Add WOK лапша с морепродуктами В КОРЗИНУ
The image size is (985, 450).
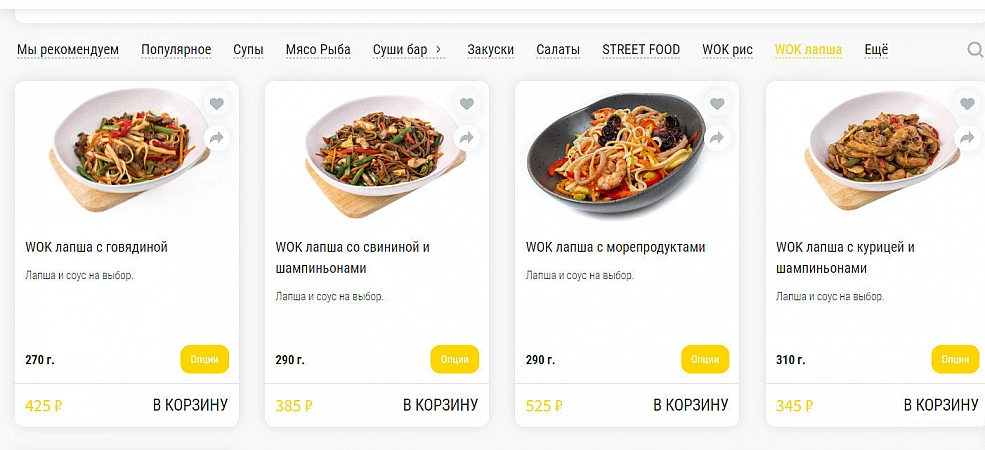tap(690, 405)
